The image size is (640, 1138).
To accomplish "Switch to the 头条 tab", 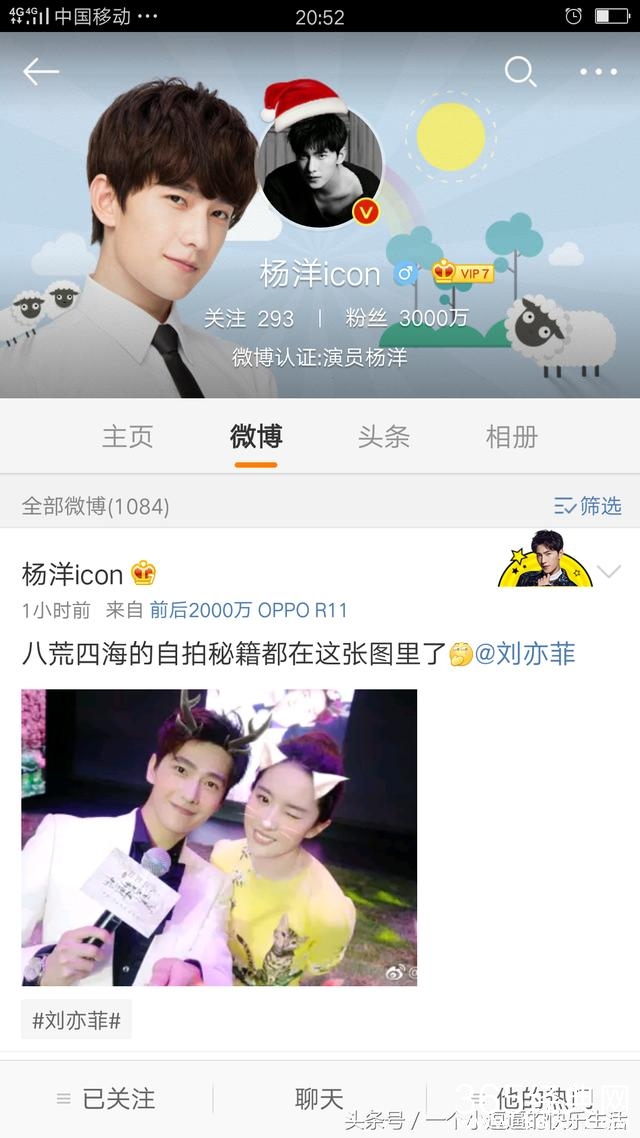I will 384,436.
